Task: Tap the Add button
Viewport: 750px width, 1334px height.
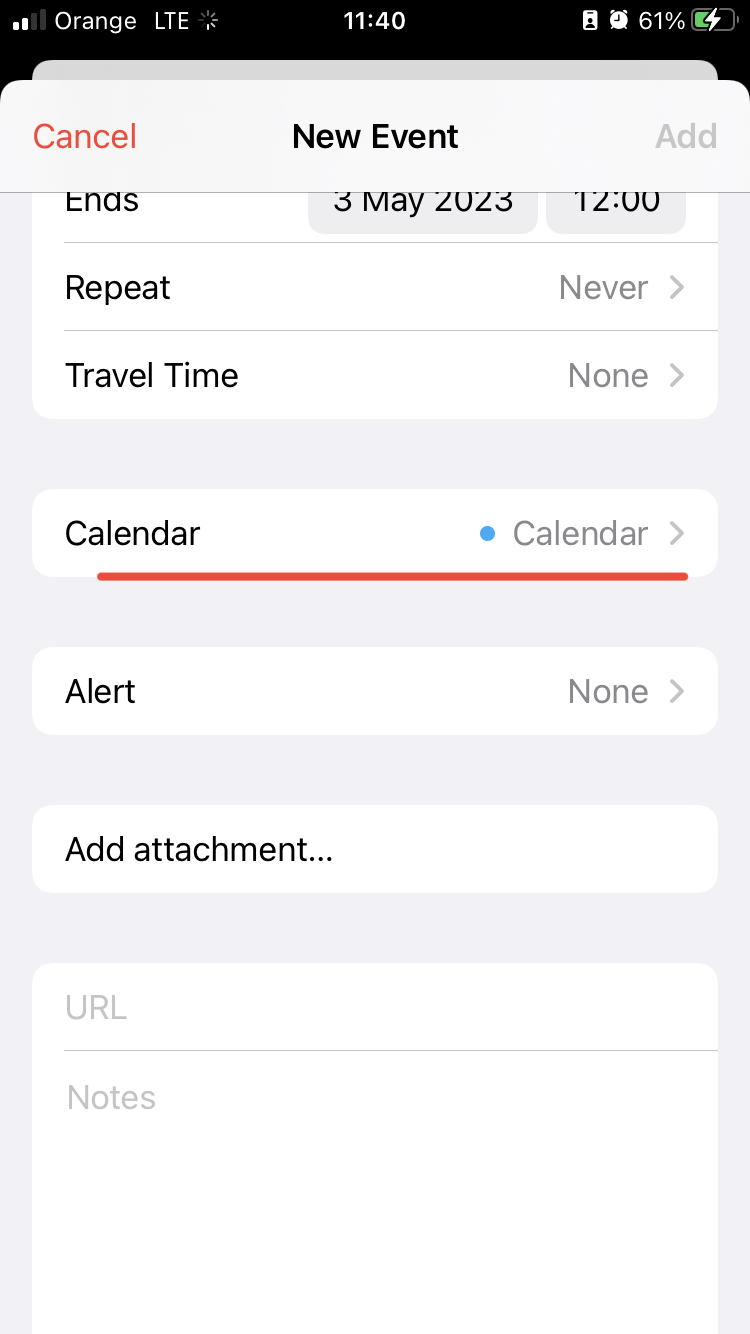Action: point(686,136)
